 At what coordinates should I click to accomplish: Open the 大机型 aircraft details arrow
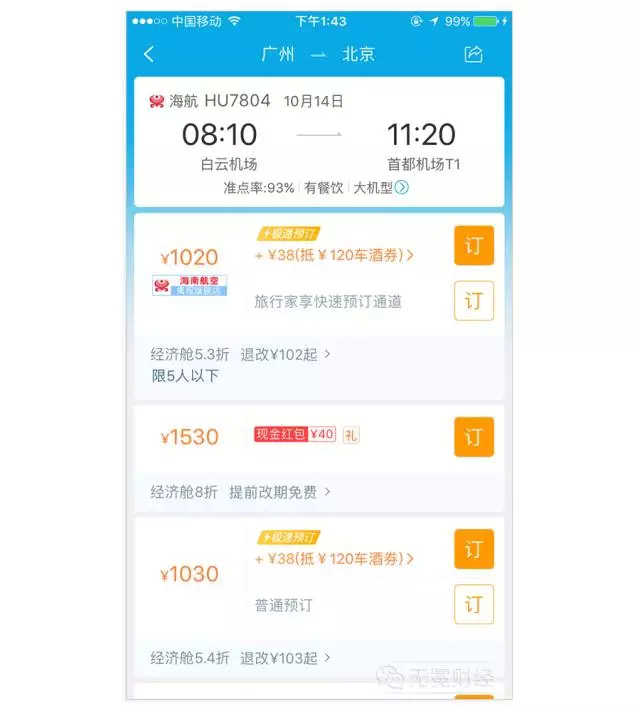tap(402, 187)
